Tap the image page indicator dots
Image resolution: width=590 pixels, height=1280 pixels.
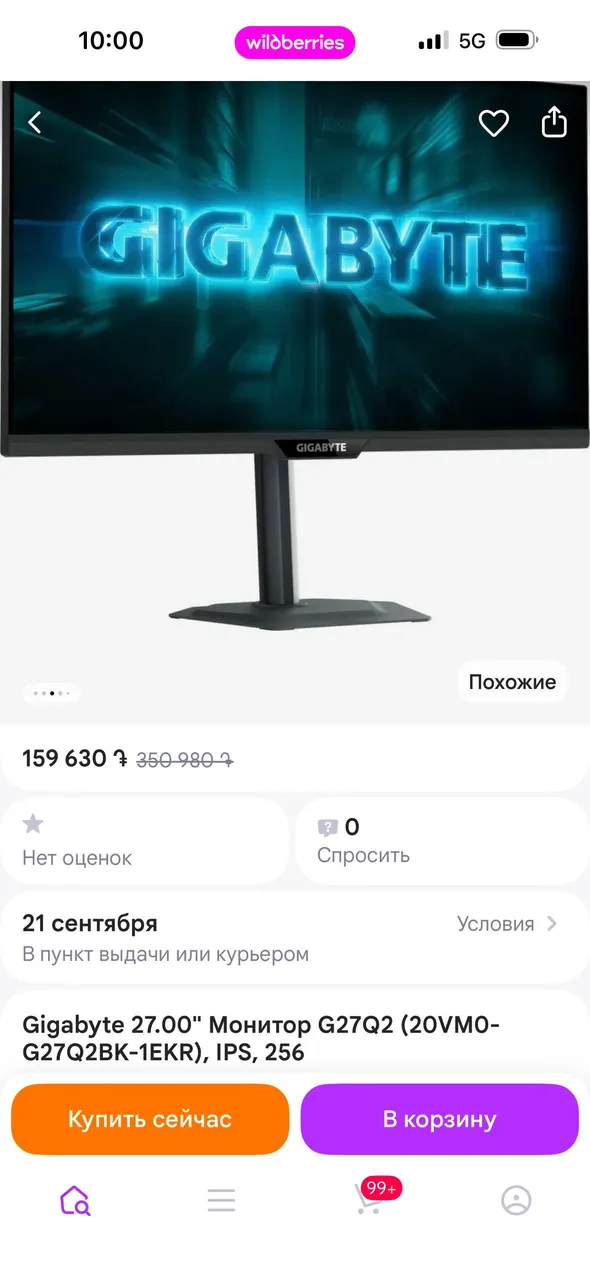[50, 692]
